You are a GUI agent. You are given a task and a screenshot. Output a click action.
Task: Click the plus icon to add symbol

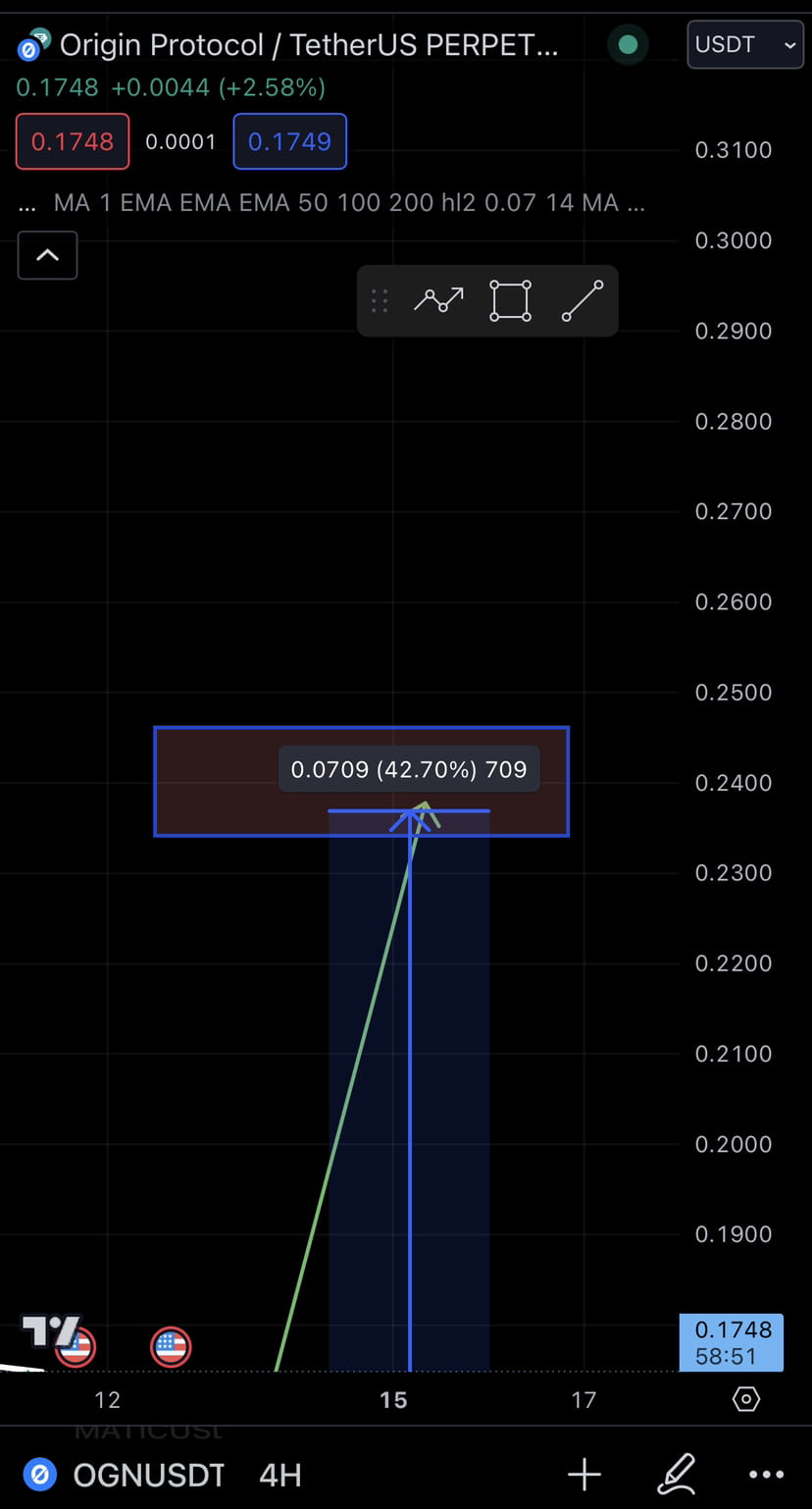point(584,1474)
